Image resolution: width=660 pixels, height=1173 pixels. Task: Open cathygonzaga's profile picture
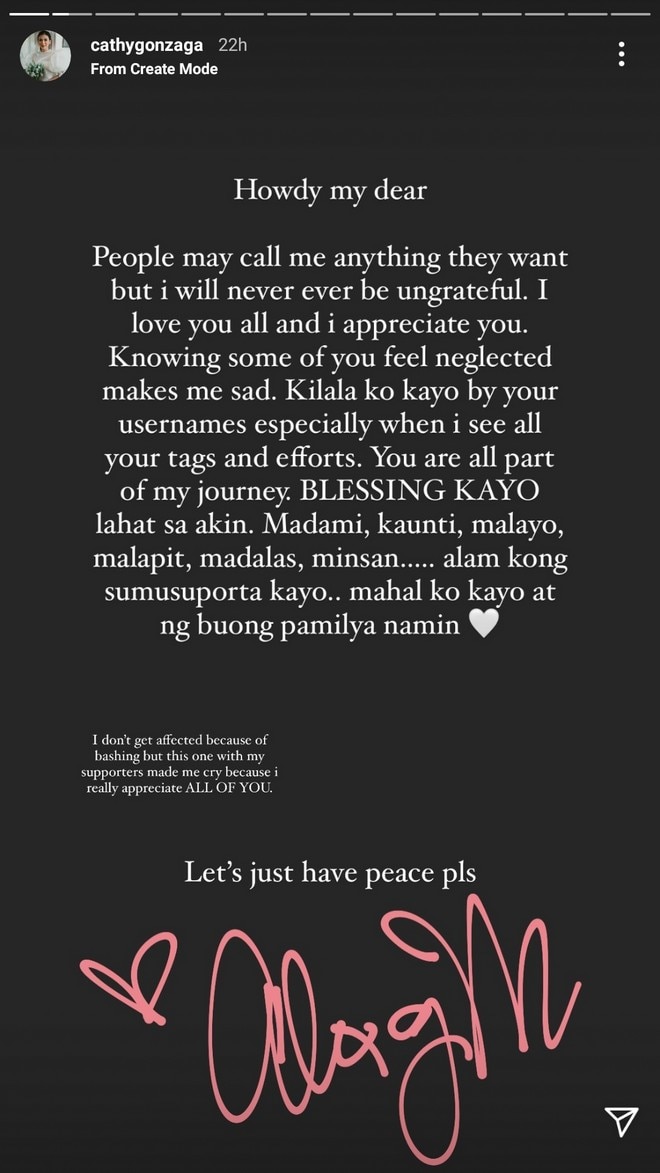(x=46, y=56)
